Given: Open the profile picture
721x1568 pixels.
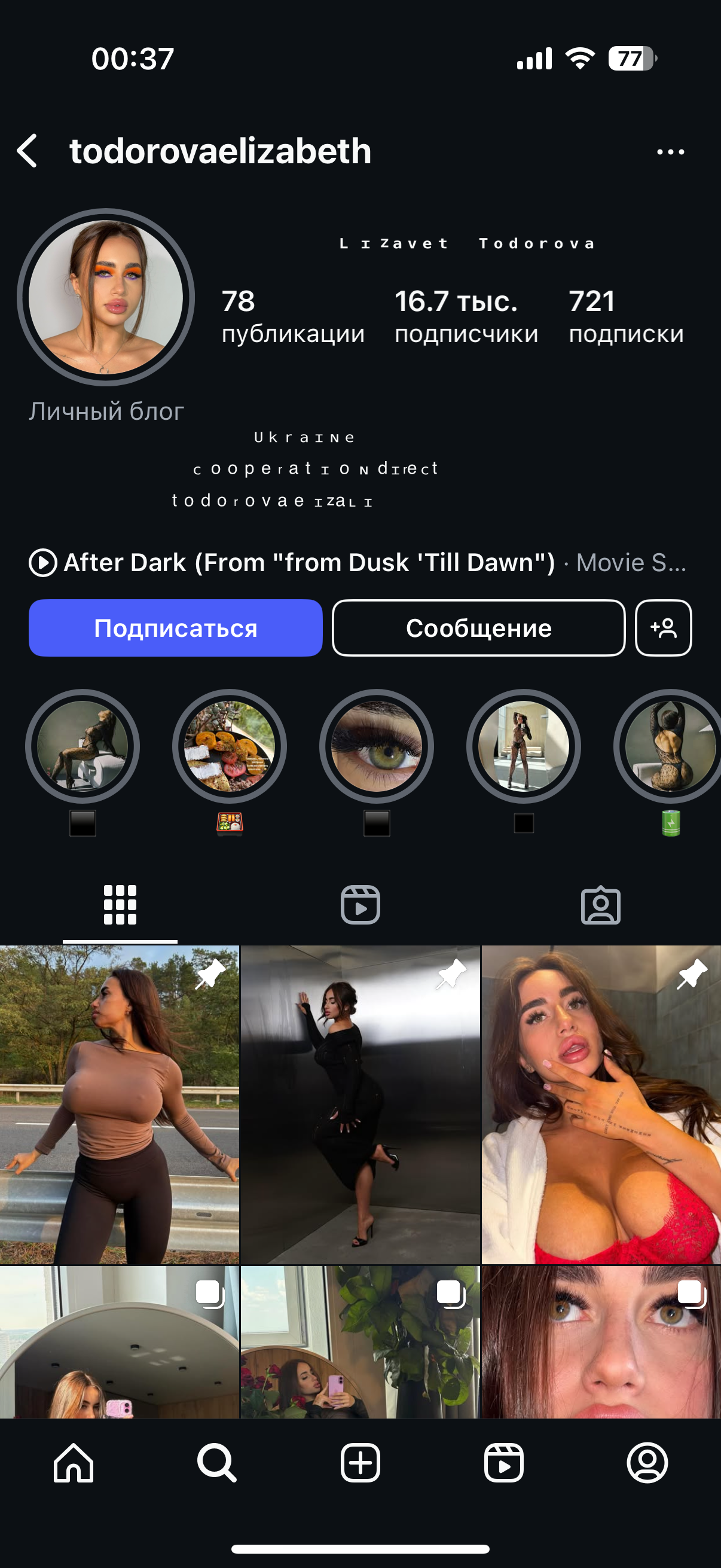Looking at the screenshot, I should click(106, 297).
